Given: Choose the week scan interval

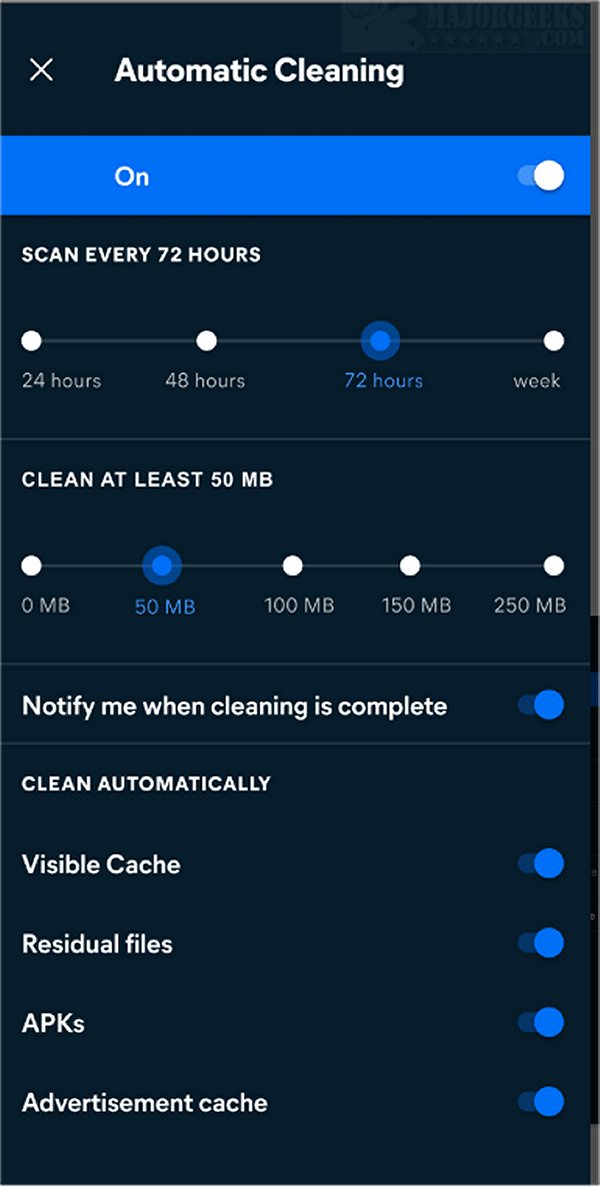Looking at the screenshot, I should coord(553,342).
